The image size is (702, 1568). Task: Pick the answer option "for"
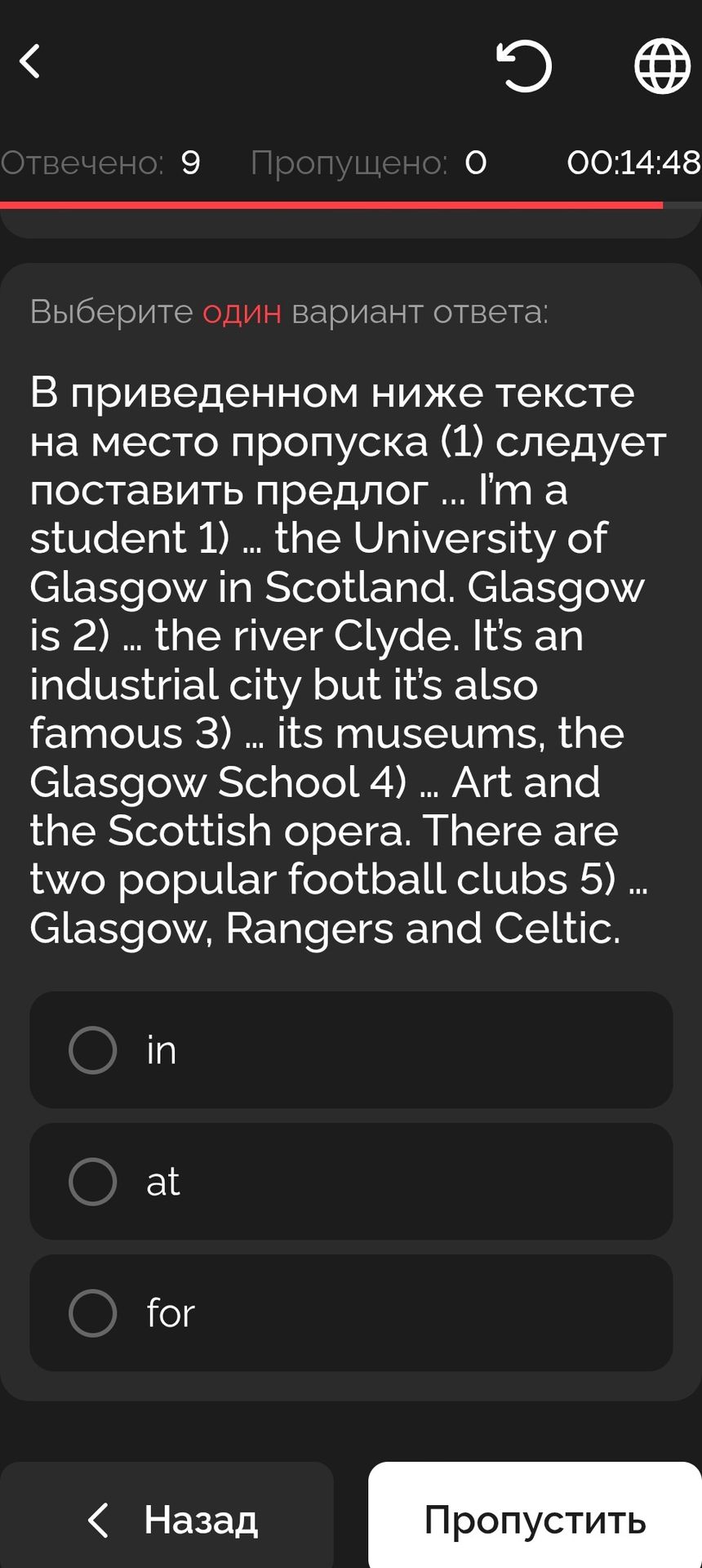(x=351, y=1312)
